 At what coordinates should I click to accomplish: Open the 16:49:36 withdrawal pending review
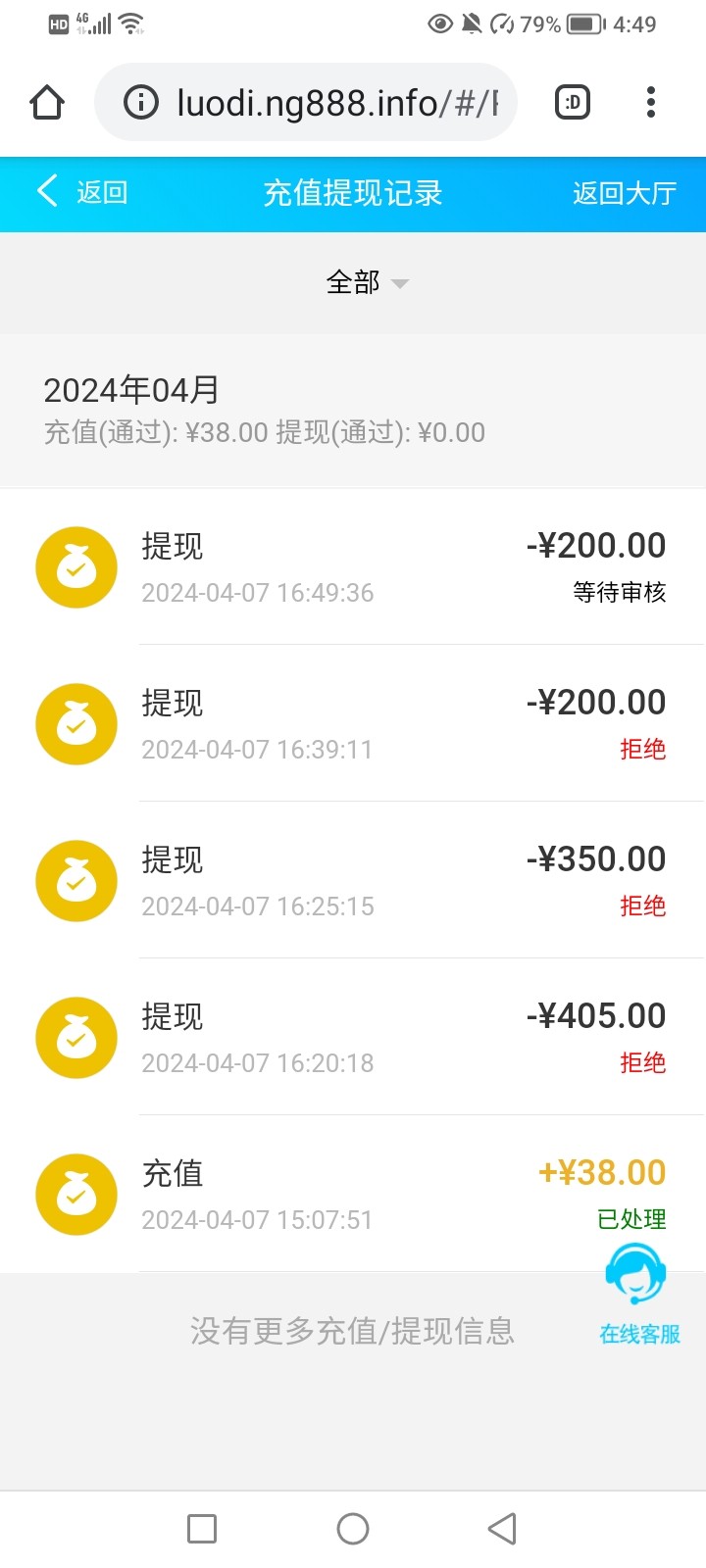click(353, 567)
